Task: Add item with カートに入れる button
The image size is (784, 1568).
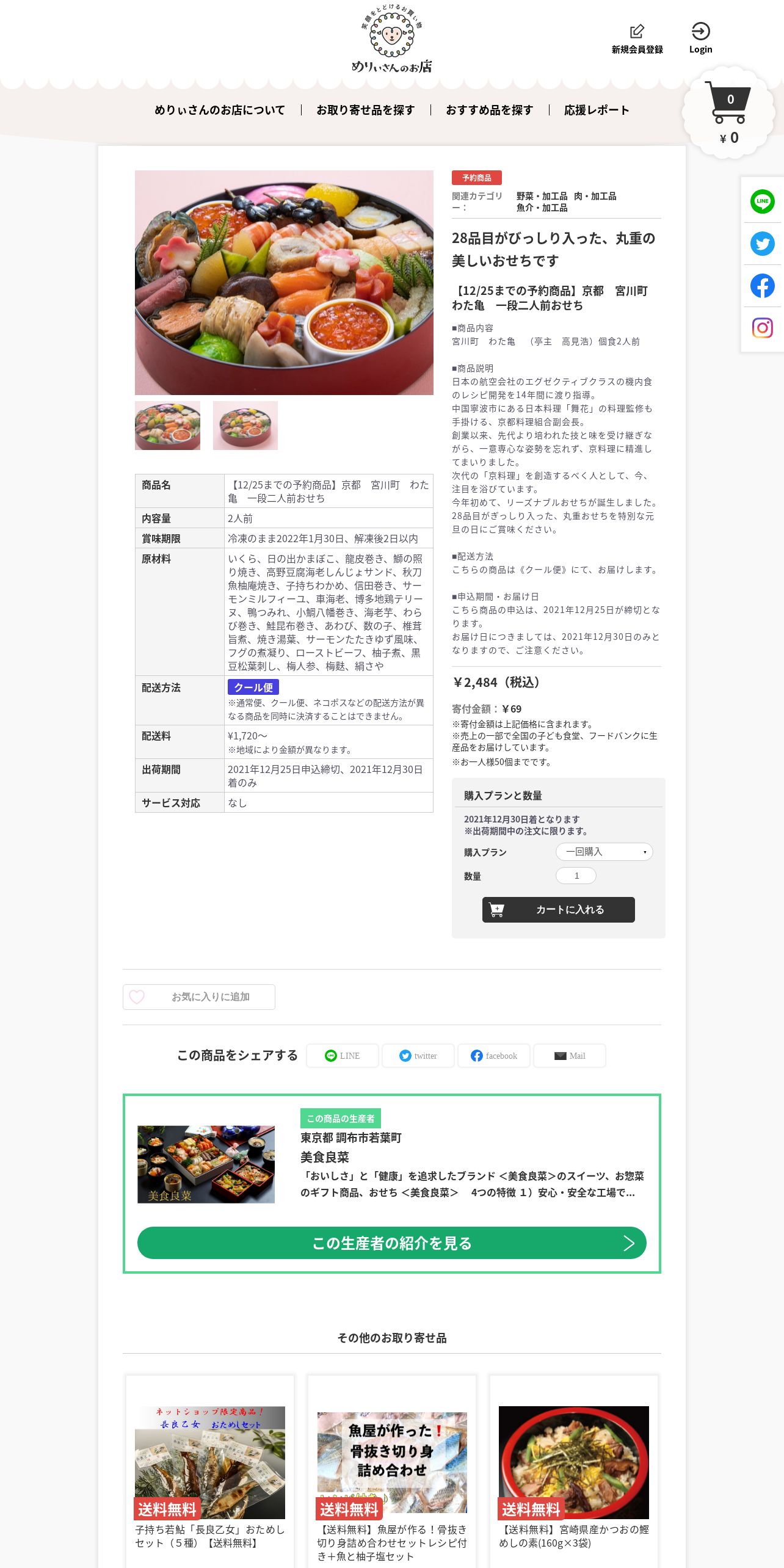Action: 558,909
